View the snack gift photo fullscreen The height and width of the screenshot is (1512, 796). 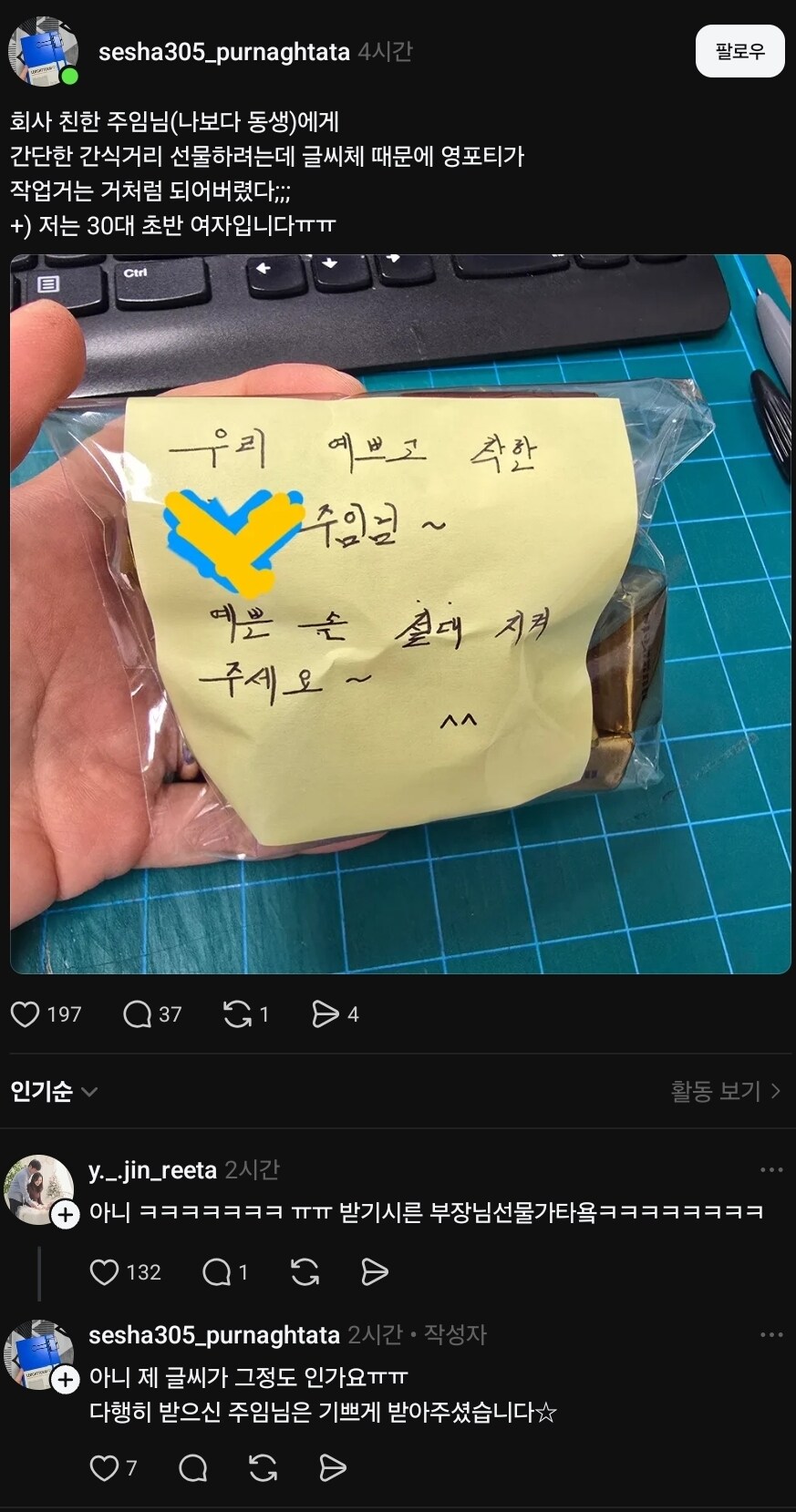pos(398,615)
